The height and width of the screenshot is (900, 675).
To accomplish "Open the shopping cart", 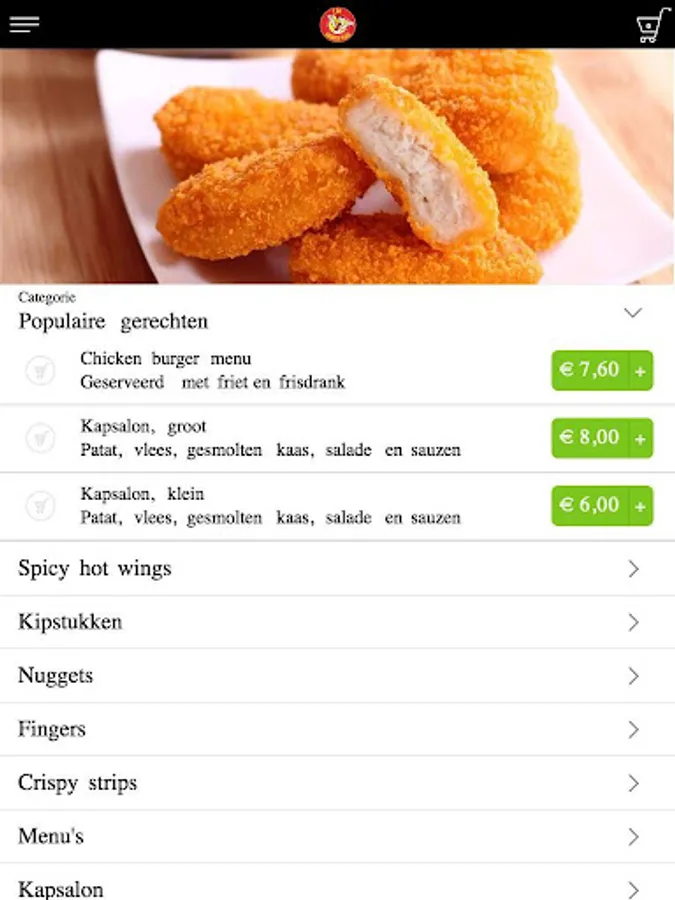I will [652, 25].
